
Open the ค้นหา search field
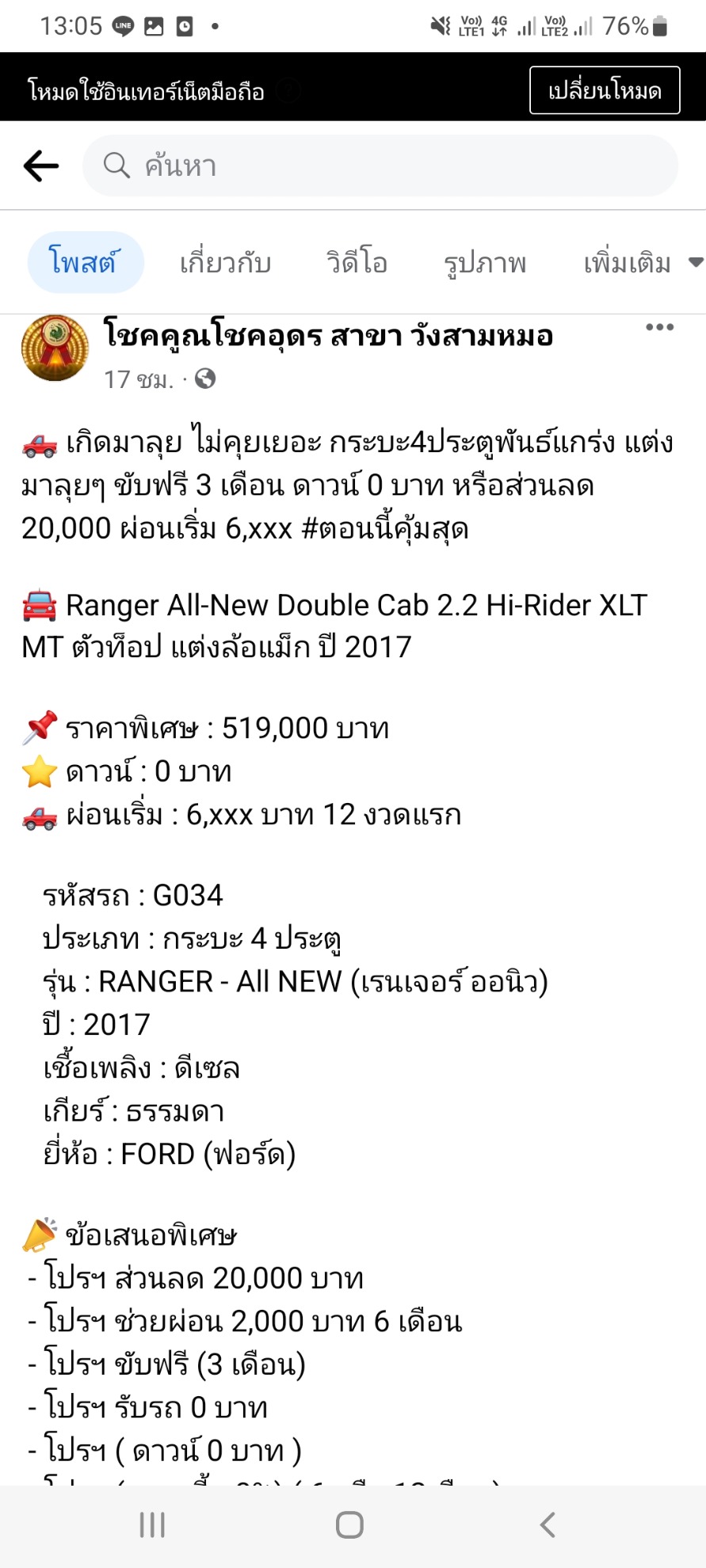(x=380, y=166)
